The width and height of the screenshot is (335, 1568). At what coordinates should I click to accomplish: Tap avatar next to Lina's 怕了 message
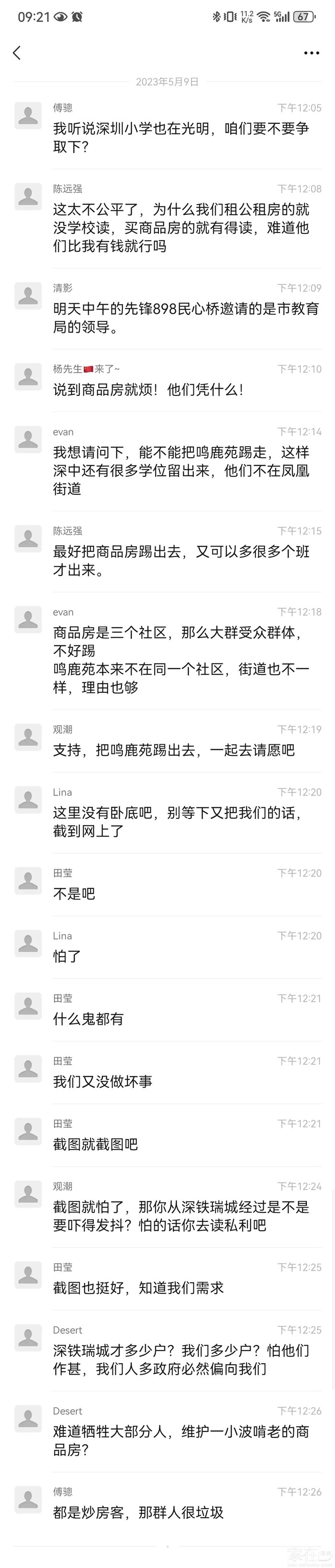coord(28,943)
